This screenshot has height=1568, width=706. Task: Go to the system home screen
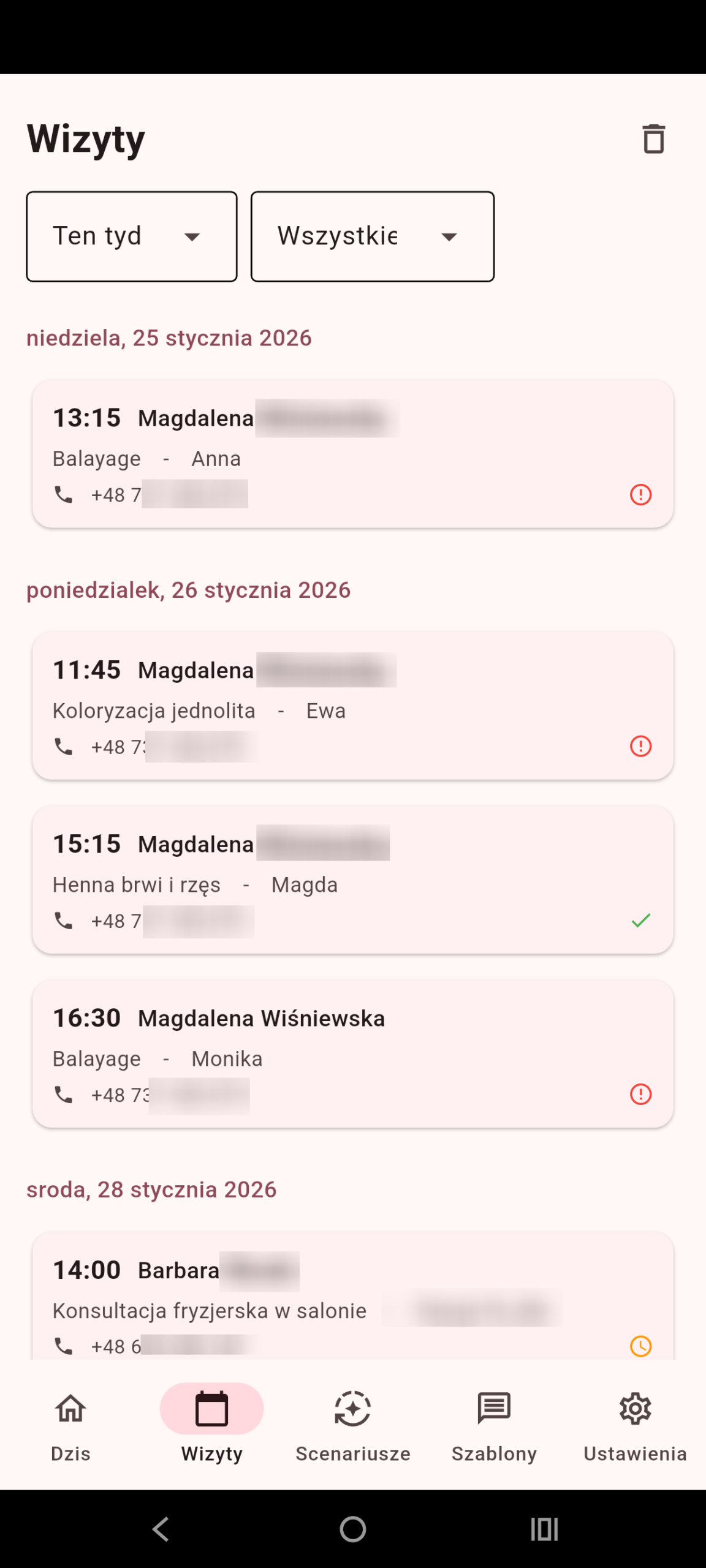coord(353,1529)
